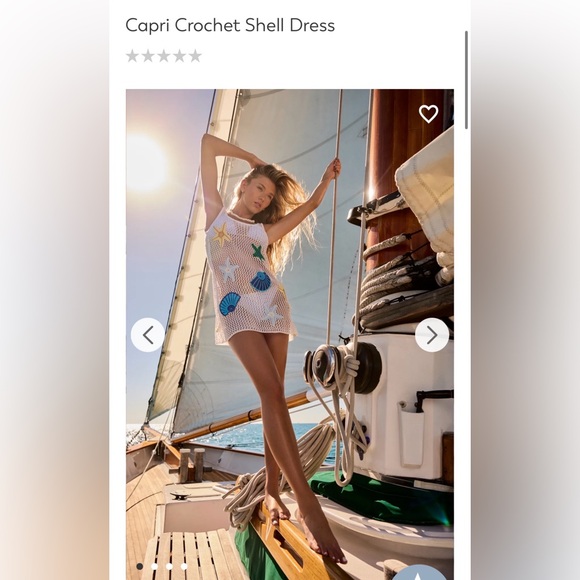This screenshot has height=580, width=580.
Task: Show the next product photo
Action: (432, 335)
